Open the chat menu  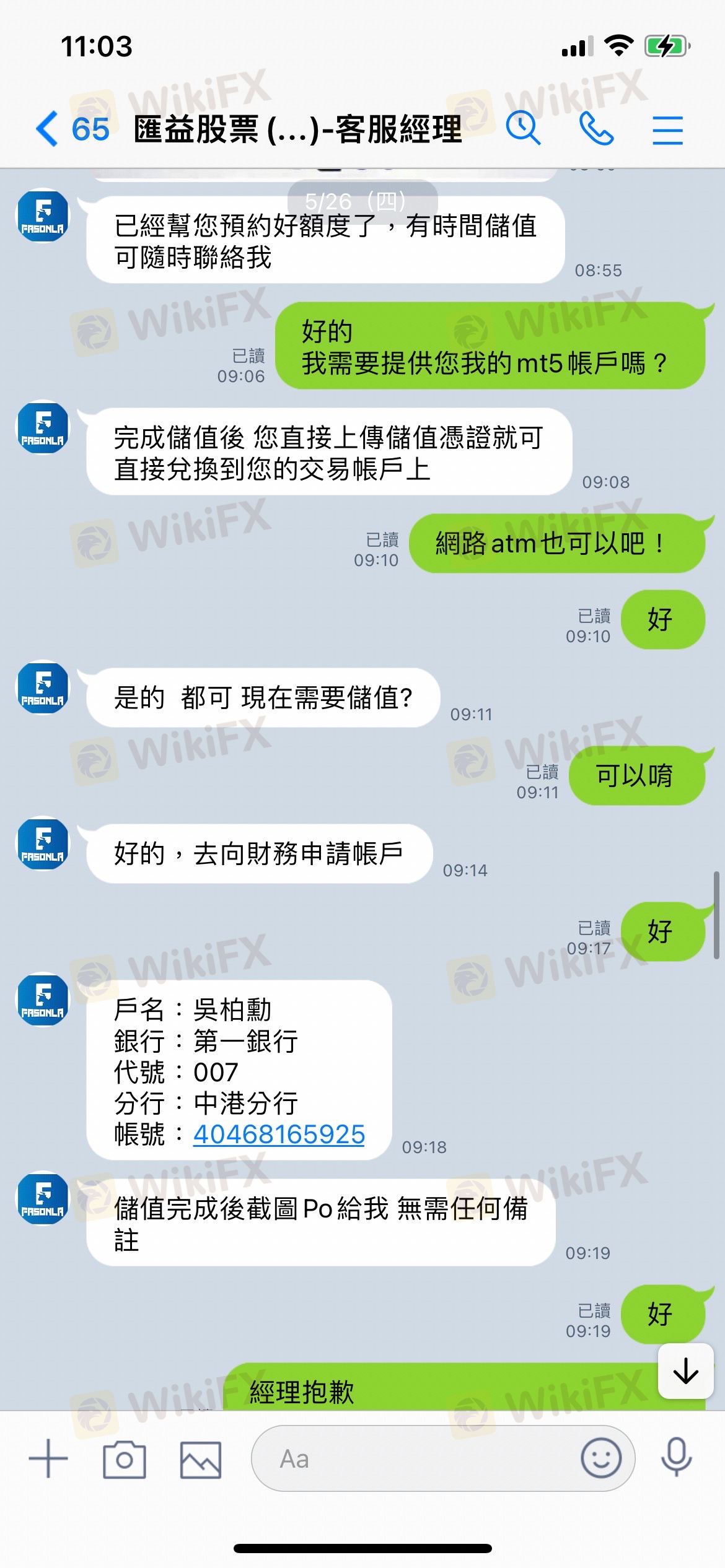[667, 130]
